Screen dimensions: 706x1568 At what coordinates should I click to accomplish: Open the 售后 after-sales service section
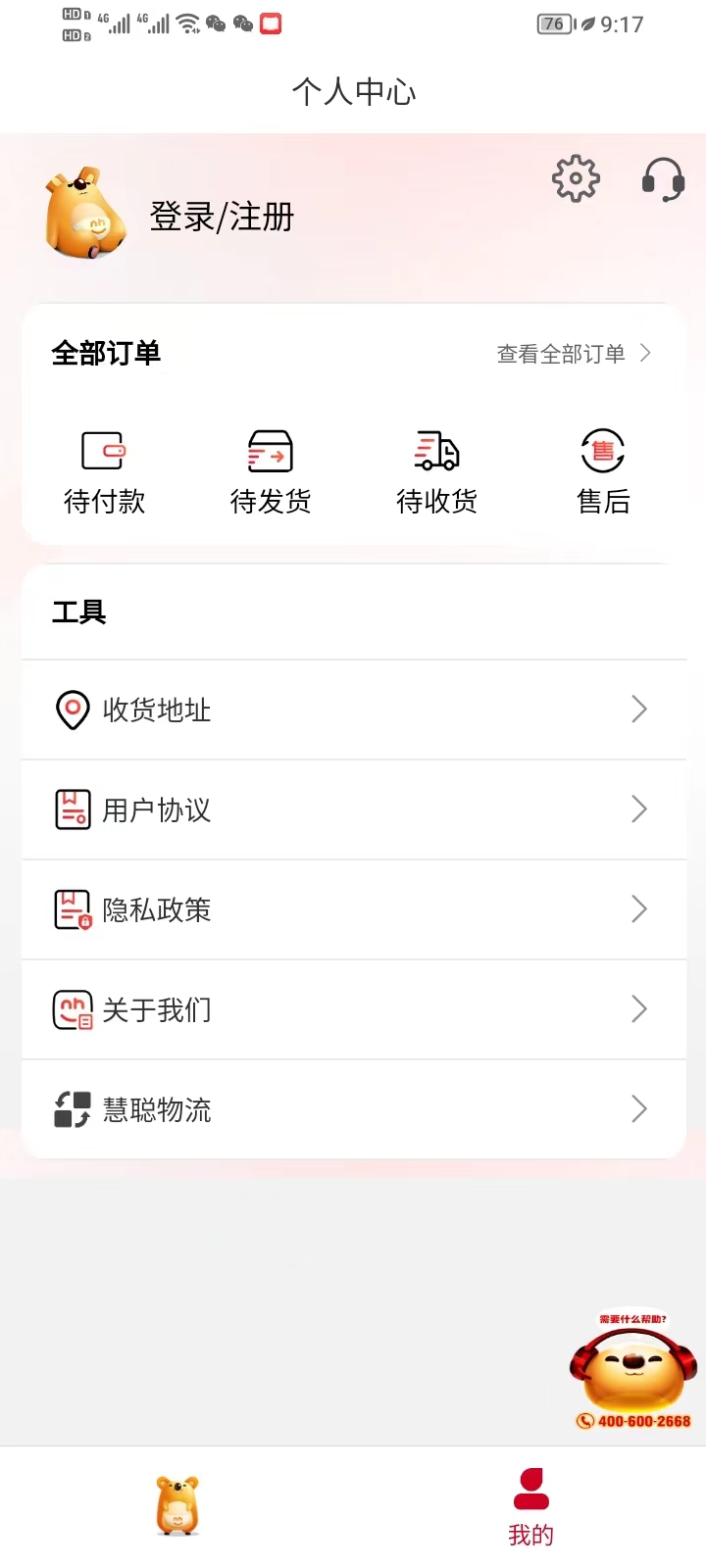click(602, 470)
